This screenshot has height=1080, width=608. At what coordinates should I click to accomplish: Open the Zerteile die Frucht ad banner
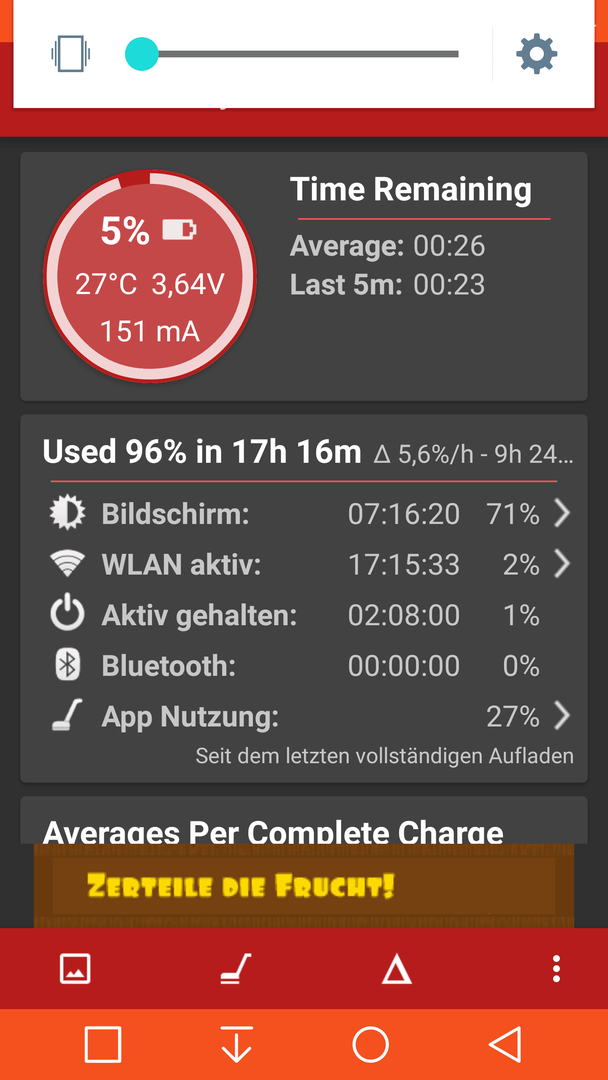coord(304,886)
